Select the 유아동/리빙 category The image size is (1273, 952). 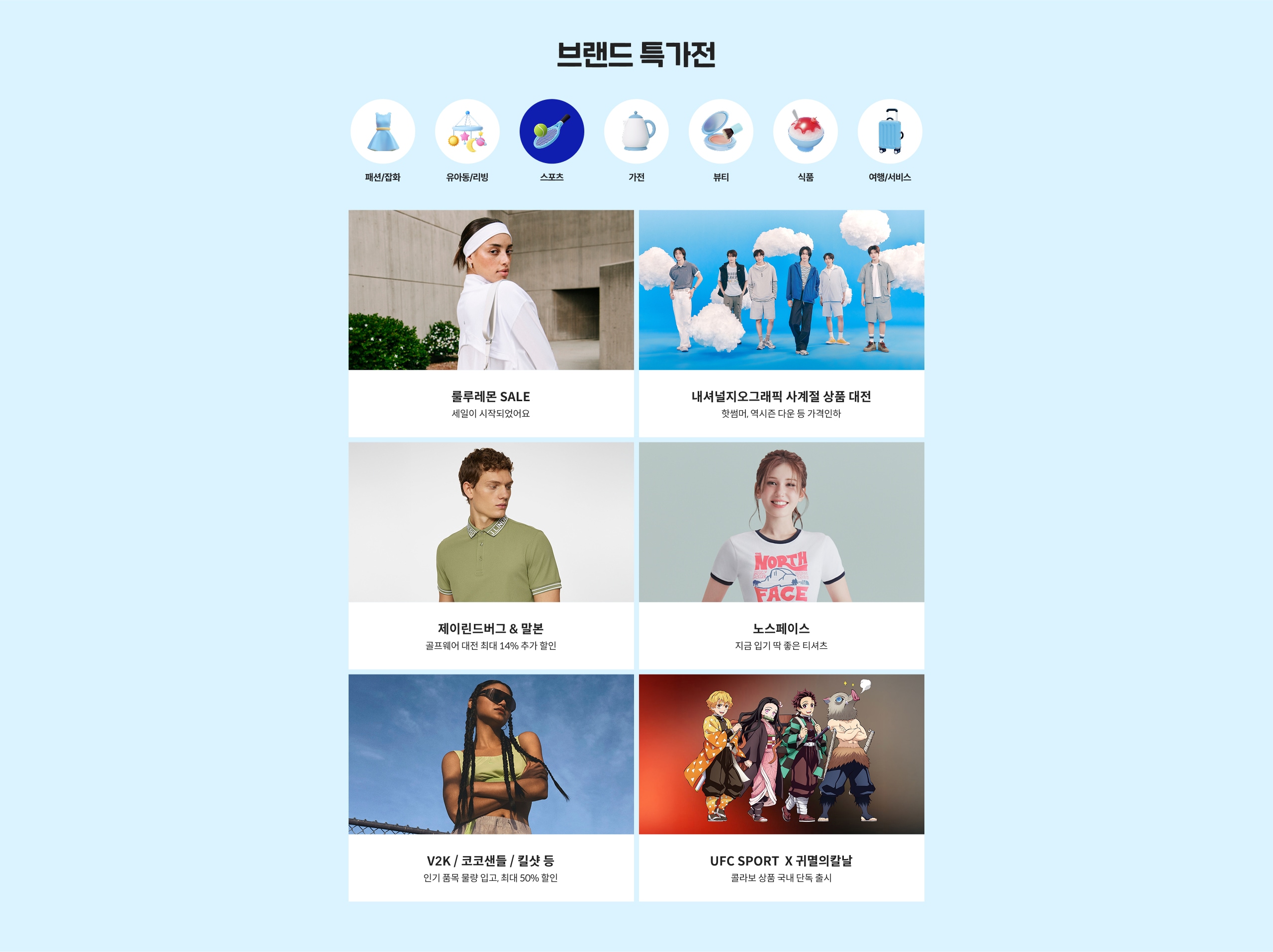[x=467, y=132]
